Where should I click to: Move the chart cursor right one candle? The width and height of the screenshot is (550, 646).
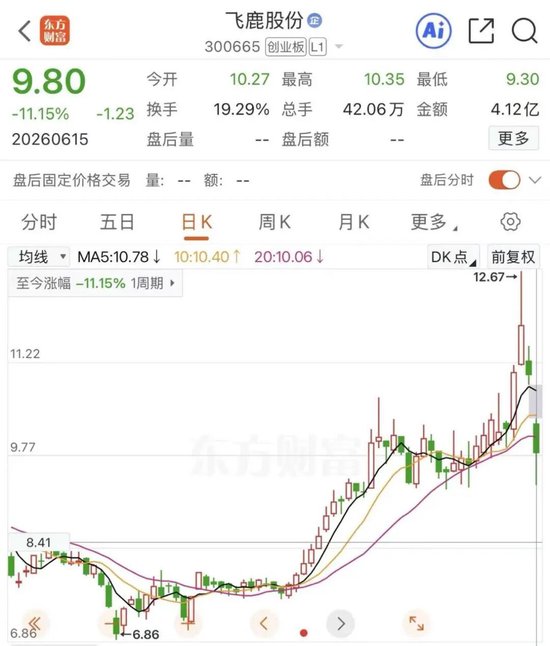coord(341,624)
